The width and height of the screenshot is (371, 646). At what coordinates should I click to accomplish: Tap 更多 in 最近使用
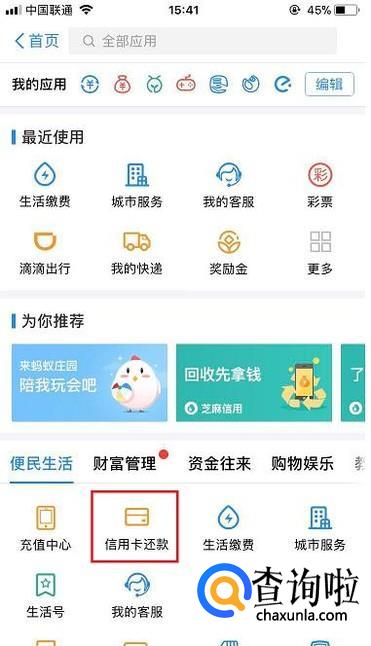click(320, 253)
